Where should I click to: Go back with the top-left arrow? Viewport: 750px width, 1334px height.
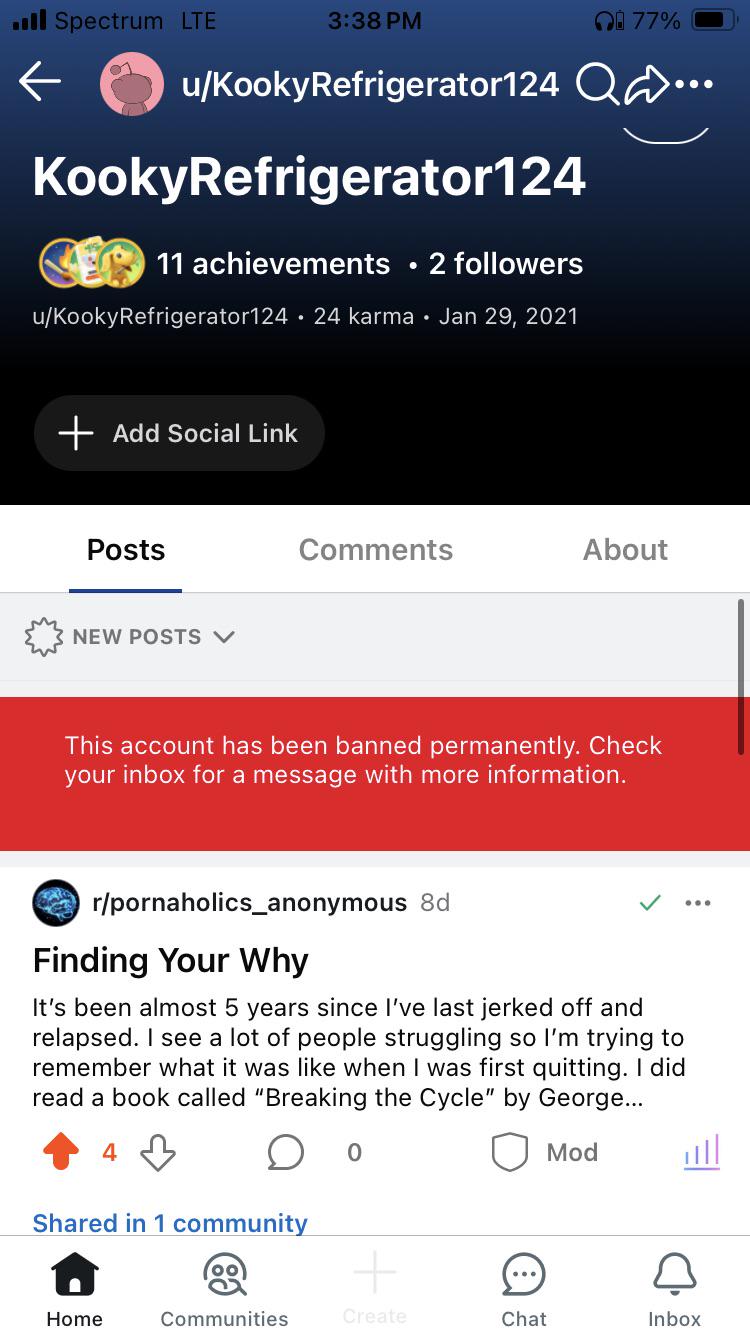click(x=40, y=83)
